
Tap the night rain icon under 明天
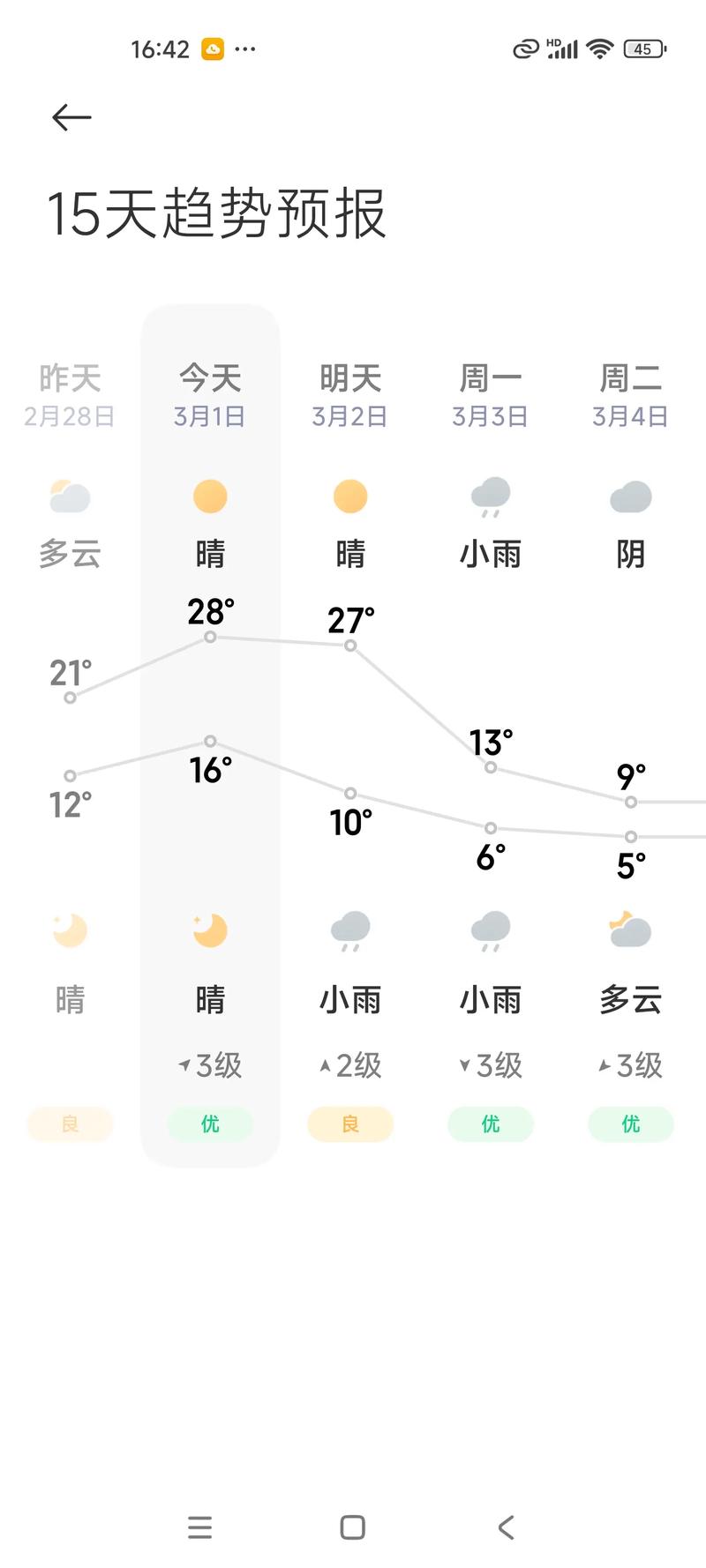(x=350, y=930)
